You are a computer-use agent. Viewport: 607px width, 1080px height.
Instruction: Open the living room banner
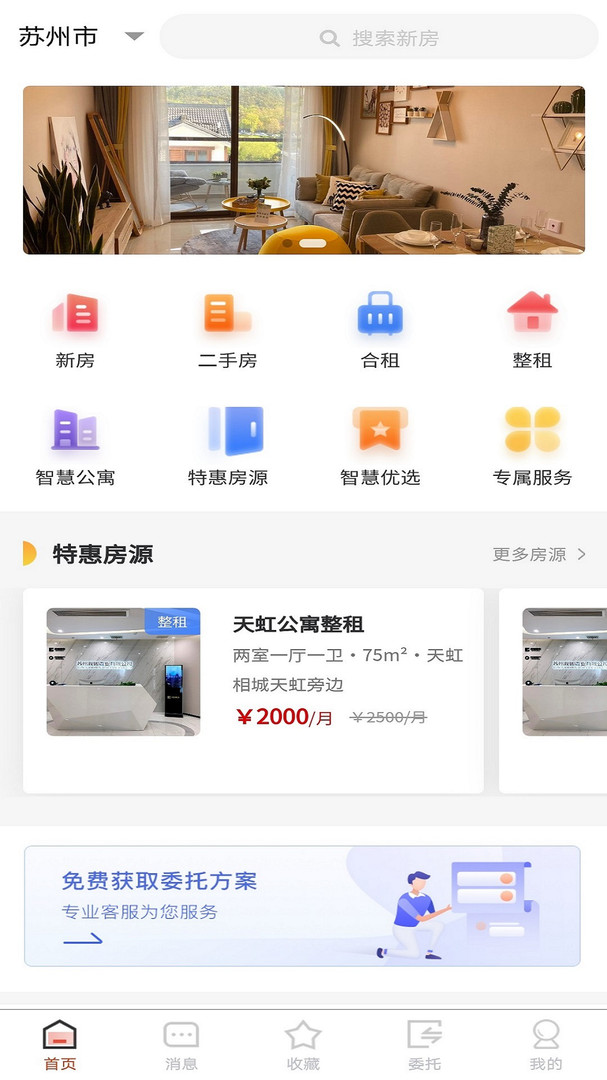[x=304, y=170]
